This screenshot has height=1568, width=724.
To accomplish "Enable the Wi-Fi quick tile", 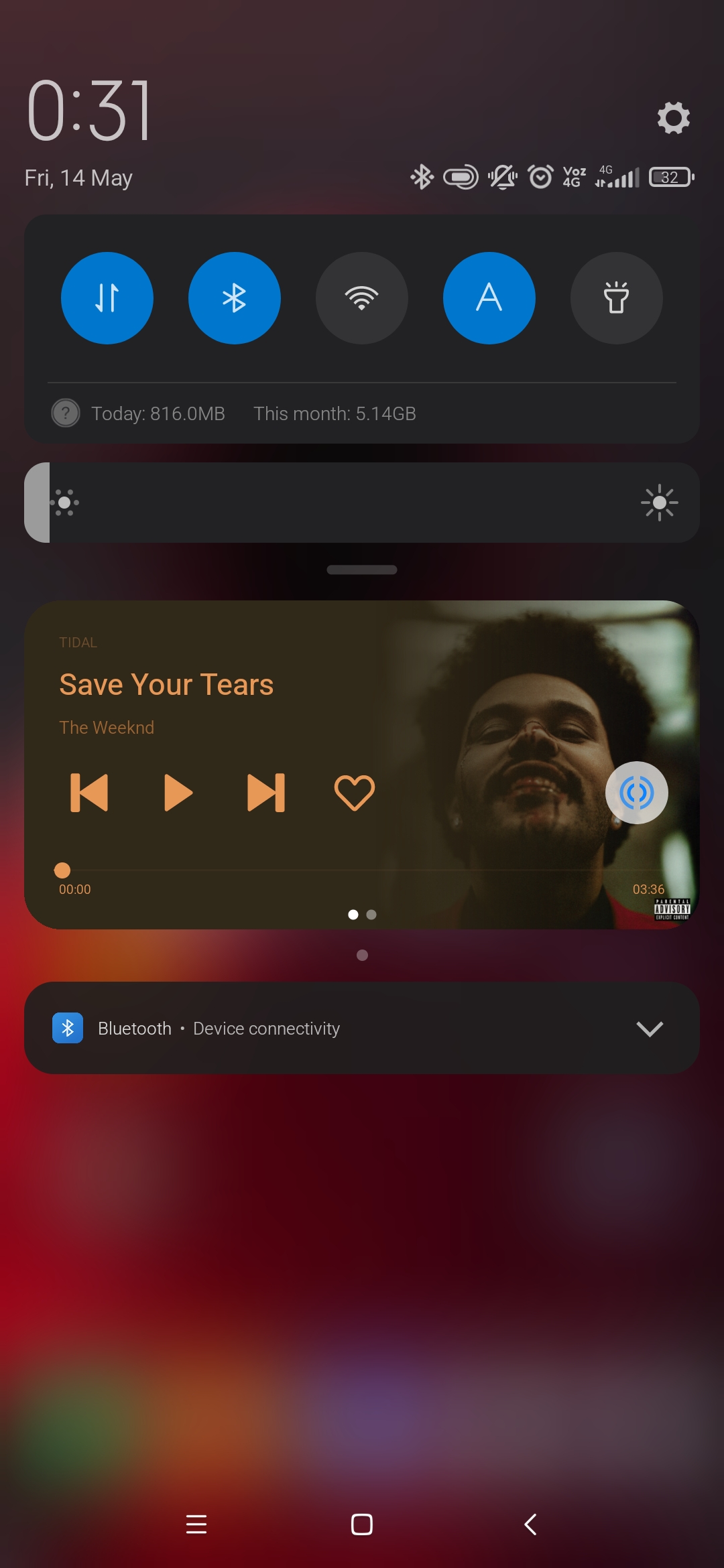I will pyautogui.click(x=362, y=298).
